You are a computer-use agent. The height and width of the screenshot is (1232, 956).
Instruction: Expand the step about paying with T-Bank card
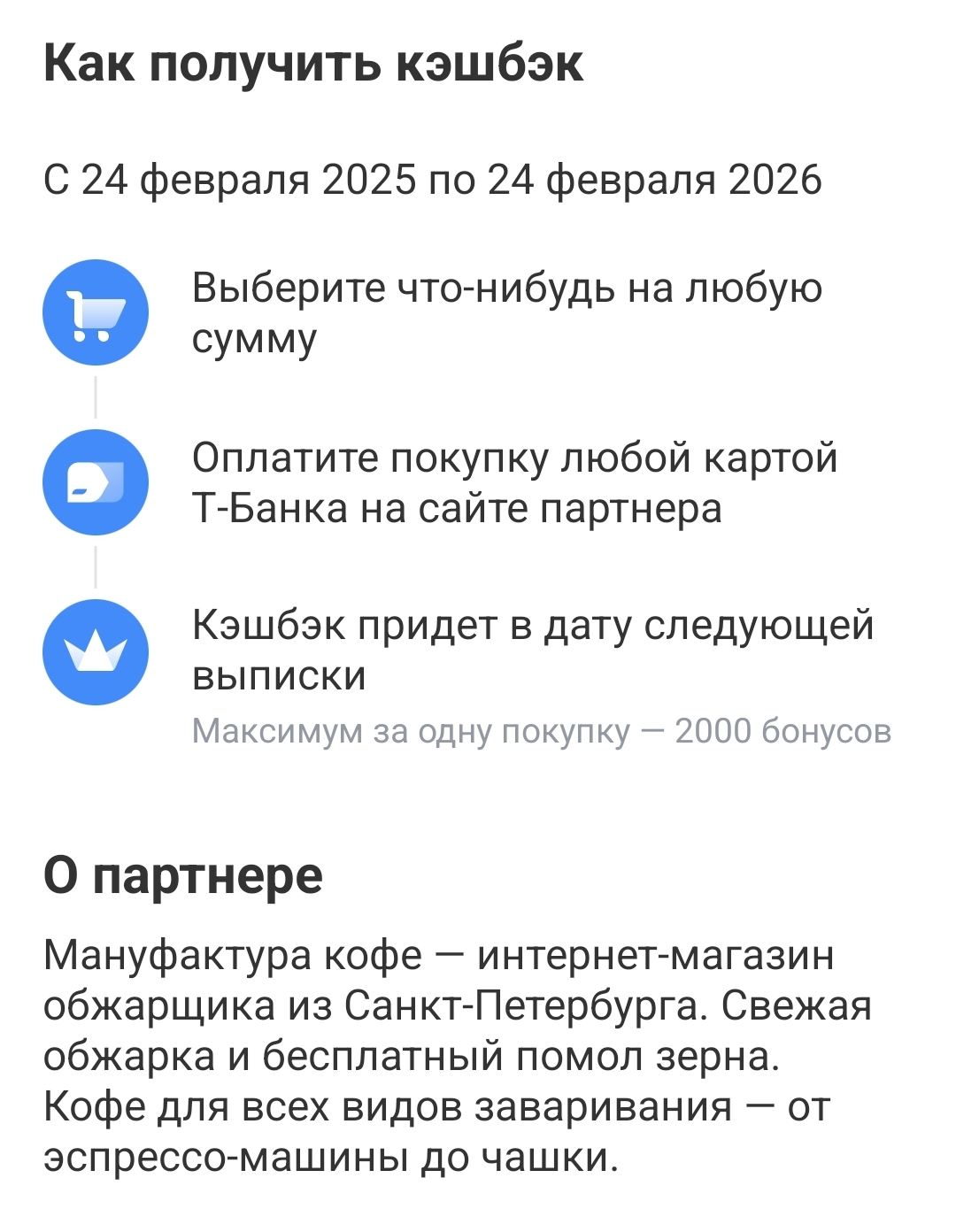[513, 482]
